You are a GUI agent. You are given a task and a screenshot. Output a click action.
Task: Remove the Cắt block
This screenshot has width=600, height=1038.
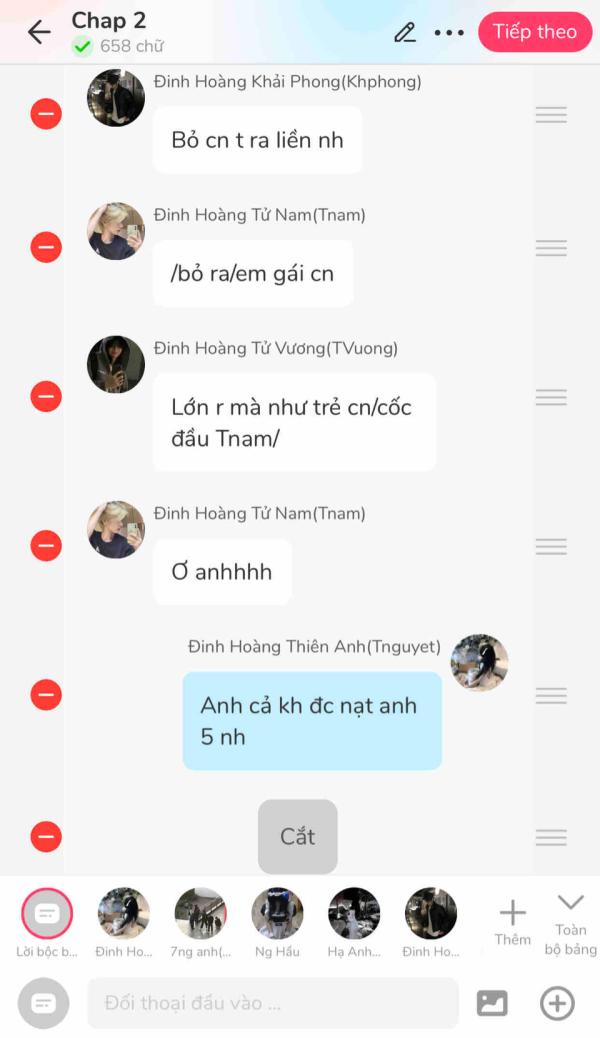coord(46,837)
